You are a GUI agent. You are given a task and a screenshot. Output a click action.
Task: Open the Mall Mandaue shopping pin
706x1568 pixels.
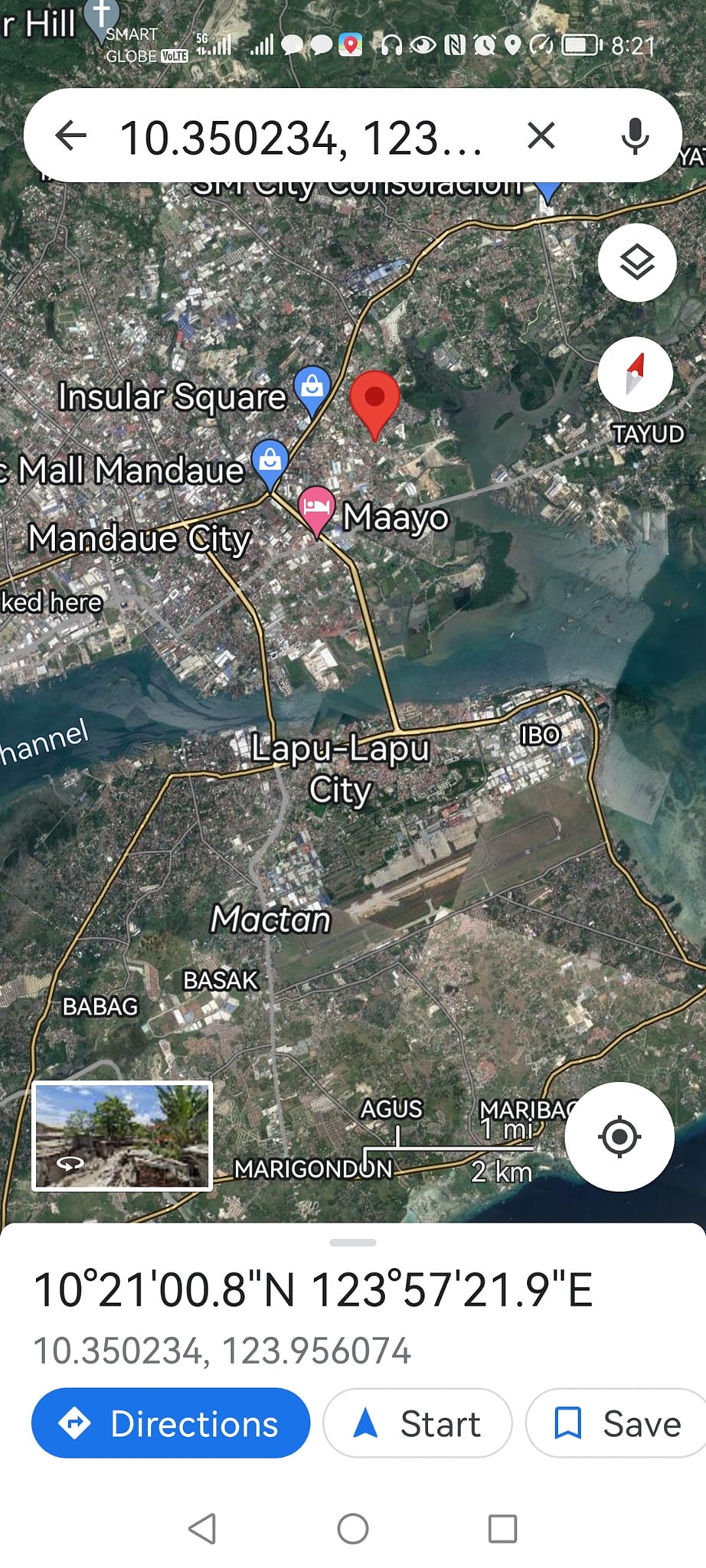(270, 461)
